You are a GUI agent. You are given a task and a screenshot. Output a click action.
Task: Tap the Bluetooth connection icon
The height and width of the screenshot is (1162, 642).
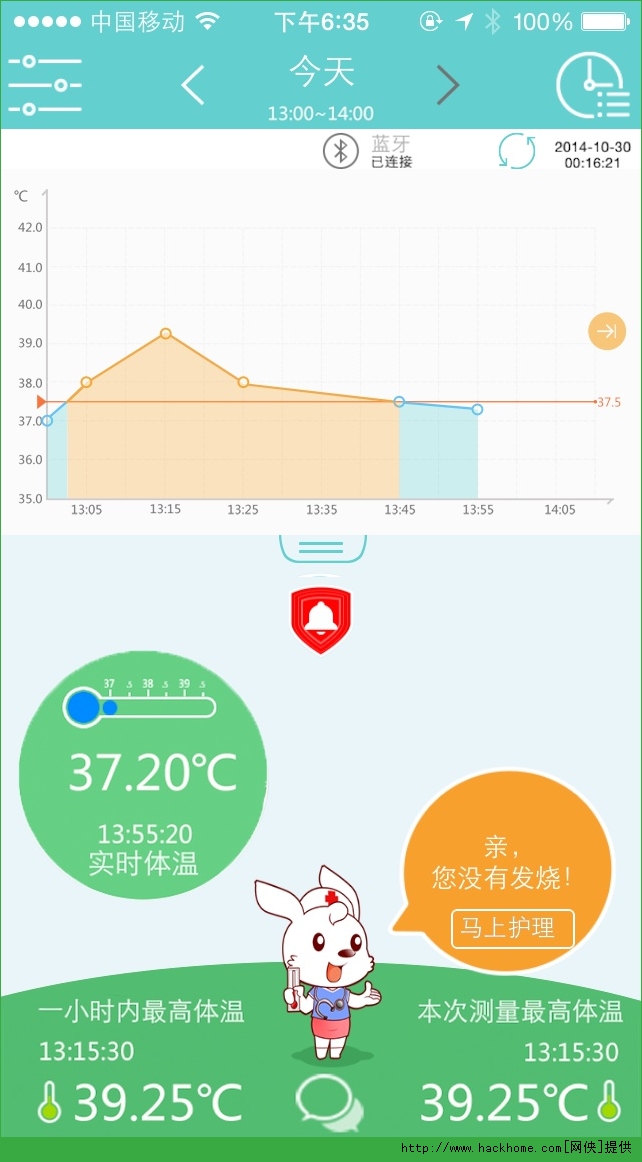click(x=340, y=151)
